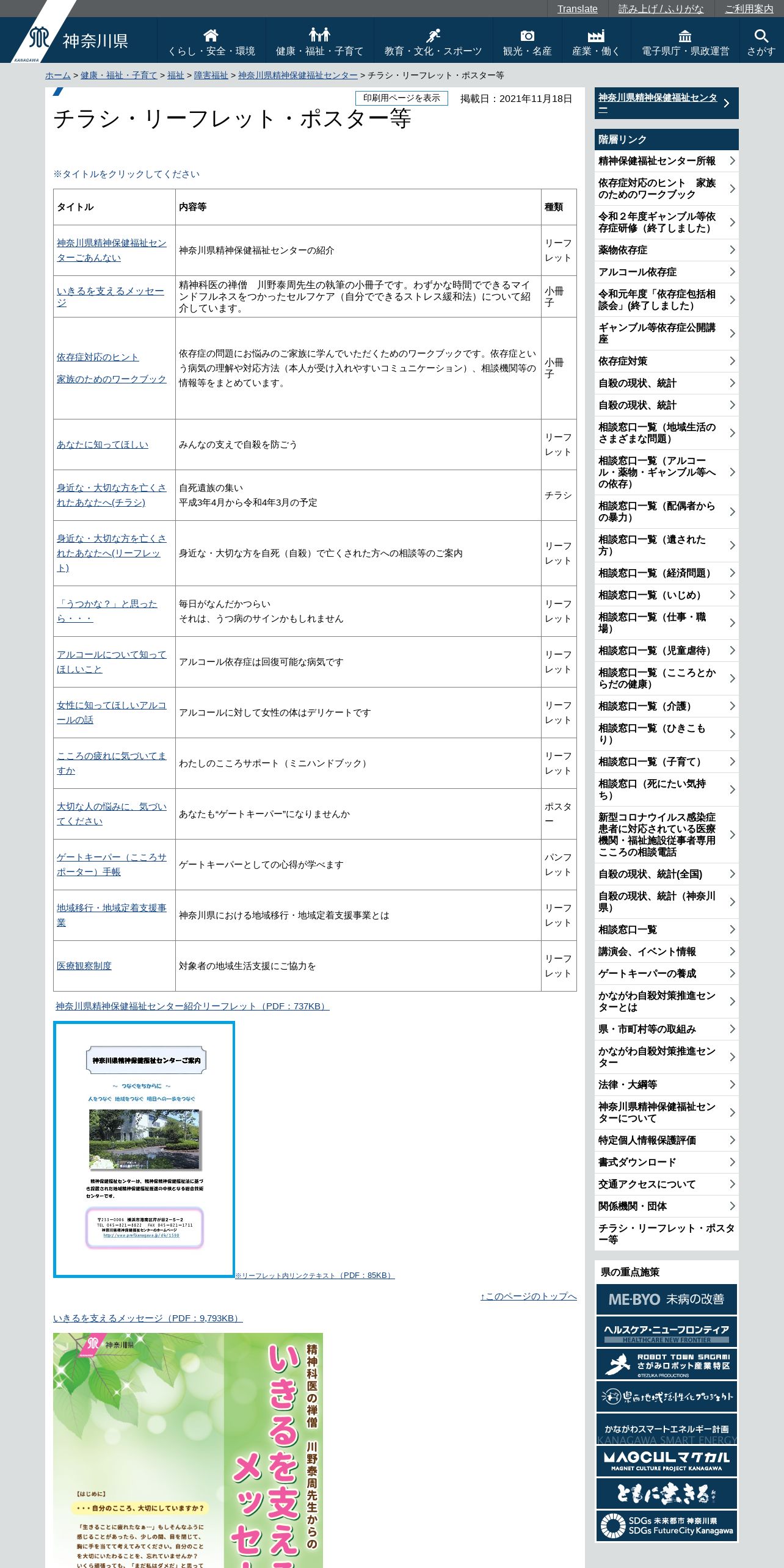The width and height of the screenshot is (784, 1568).
Task: Open the センター紹介リーフレット PDF (737KB)
Action: [192, 1006]
